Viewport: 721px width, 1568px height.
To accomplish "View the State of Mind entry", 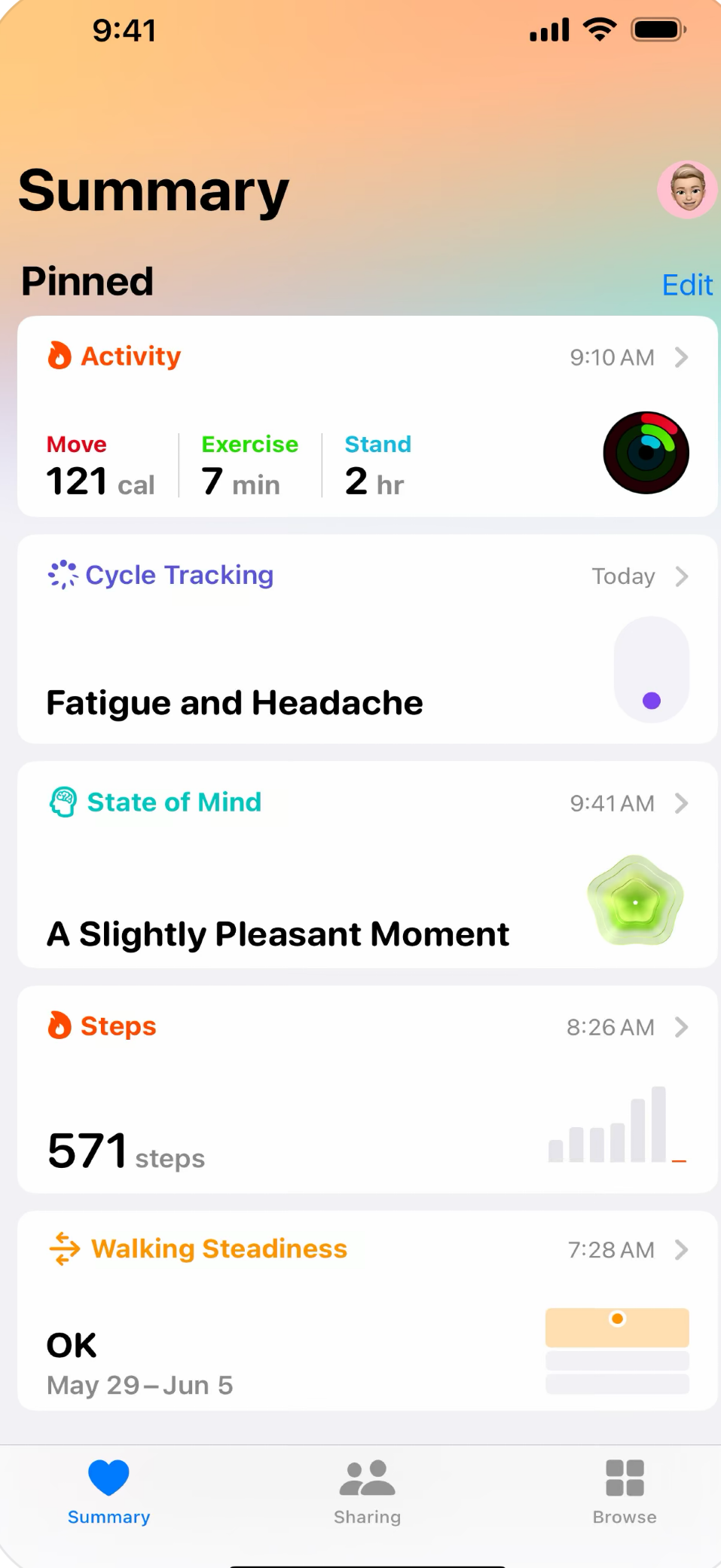I will point(367,864).
